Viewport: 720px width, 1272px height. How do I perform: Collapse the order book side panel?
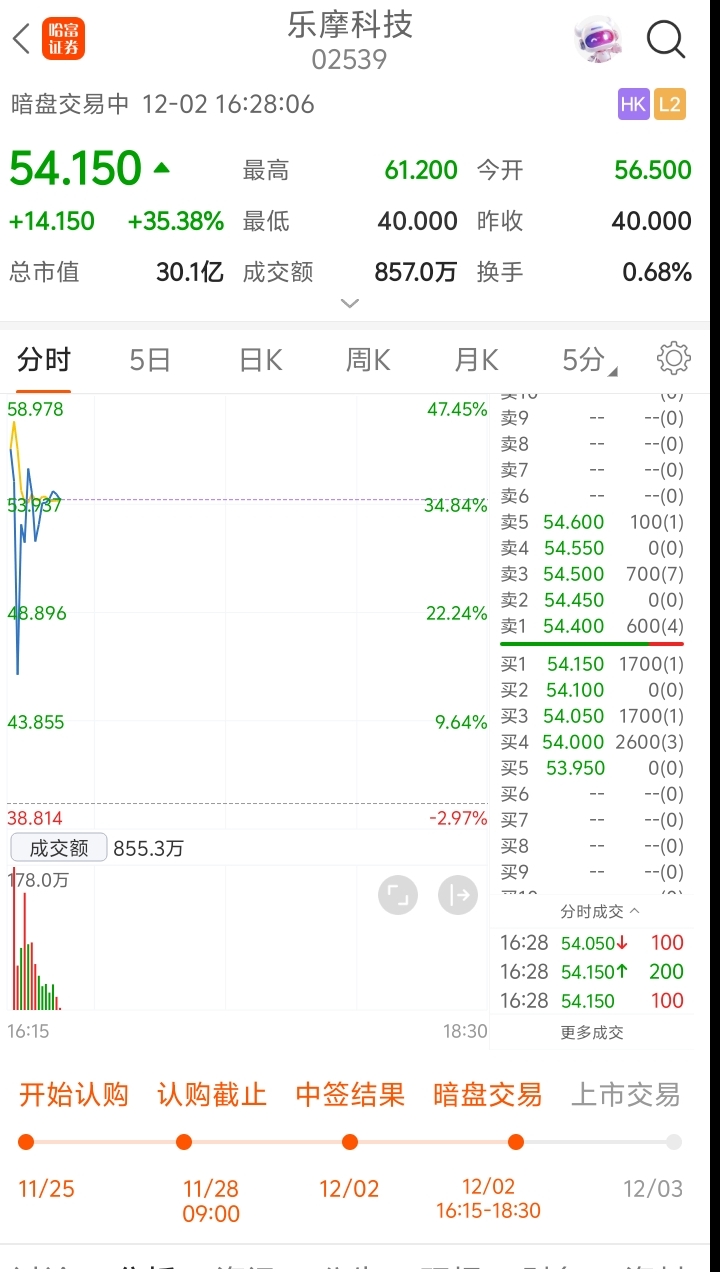tap(458, 895)
